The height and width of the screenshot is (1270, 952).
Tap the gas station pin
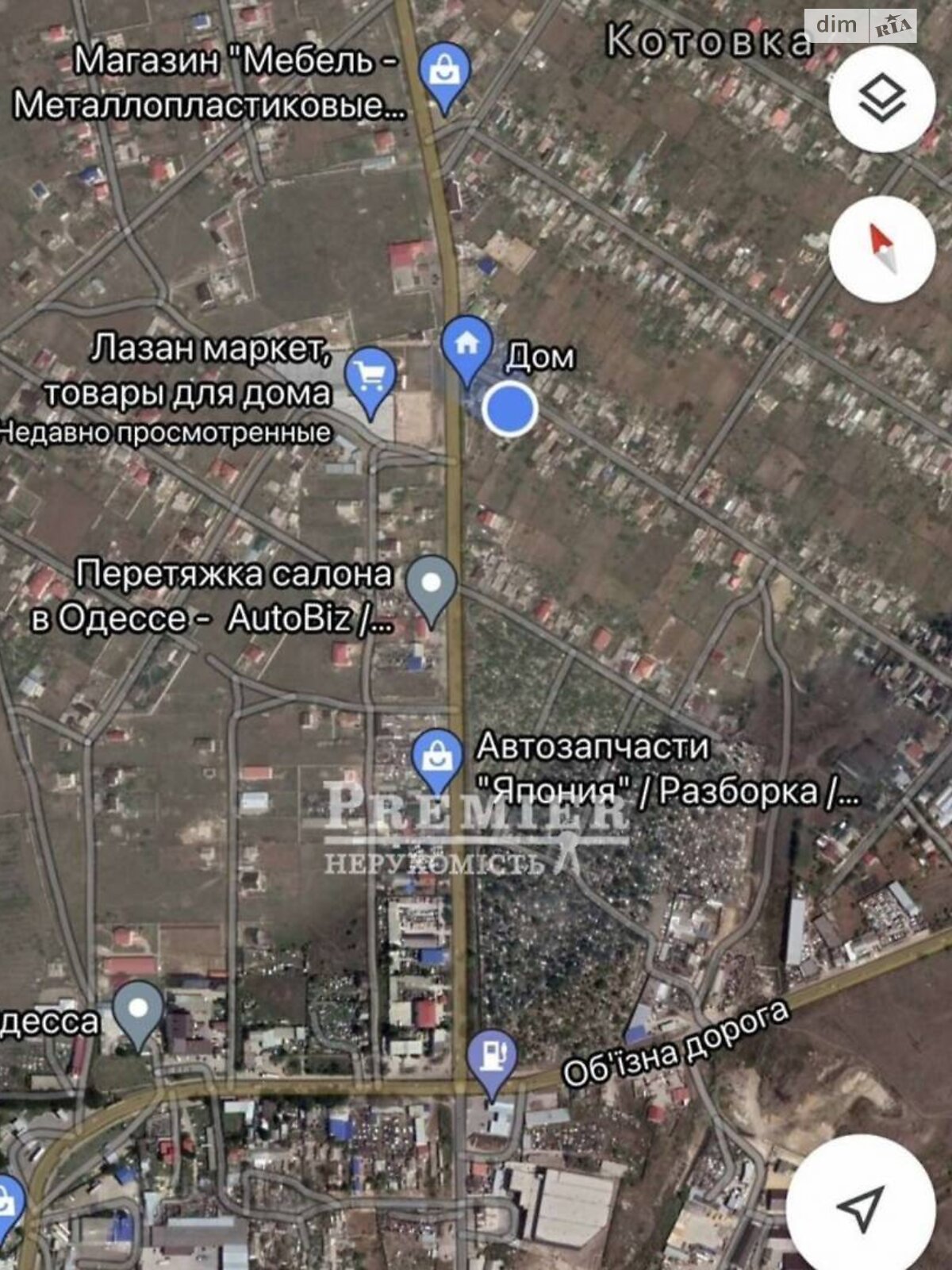click(x=492, y=1058)
